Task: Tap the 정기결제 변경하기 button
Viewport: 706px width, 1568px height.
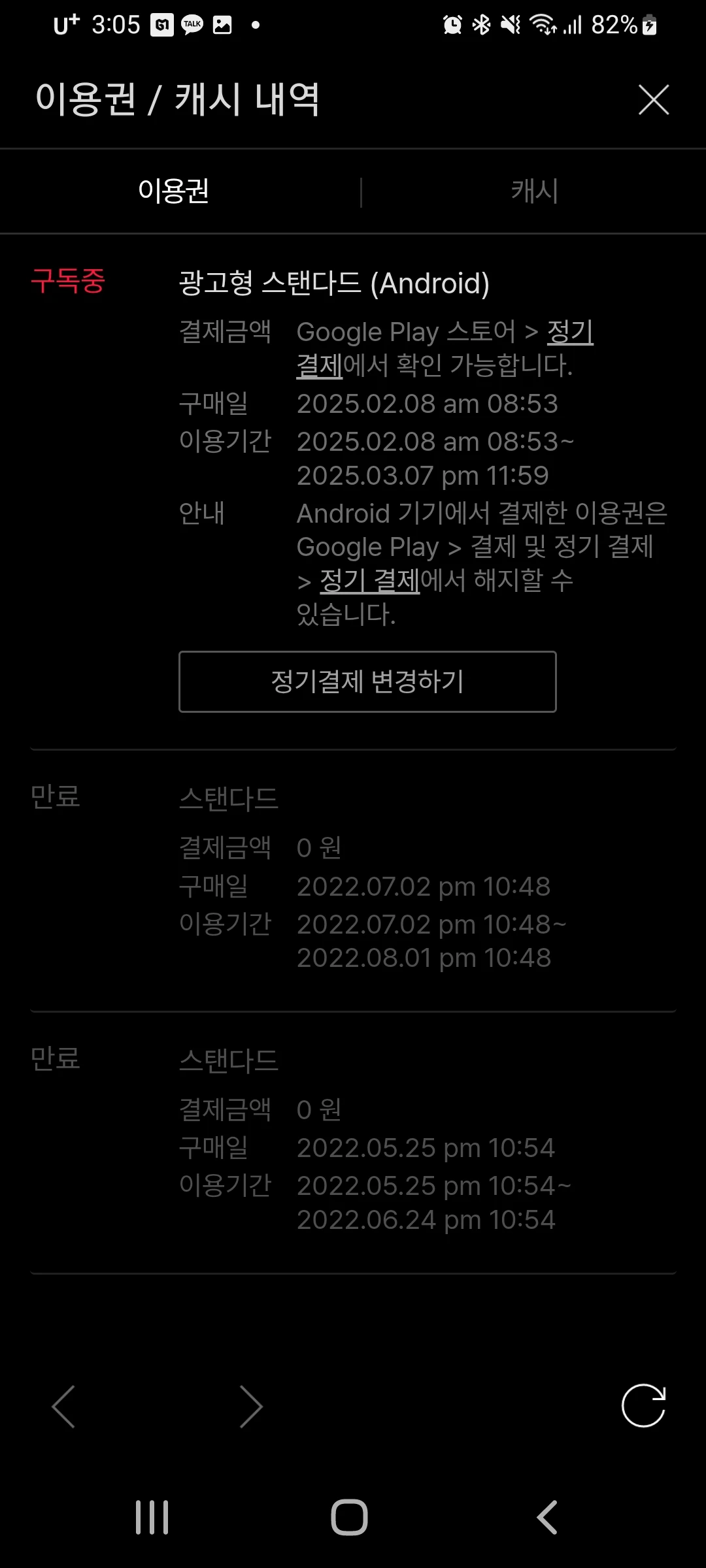Action: pyautogui.click(x=367, y=681)
